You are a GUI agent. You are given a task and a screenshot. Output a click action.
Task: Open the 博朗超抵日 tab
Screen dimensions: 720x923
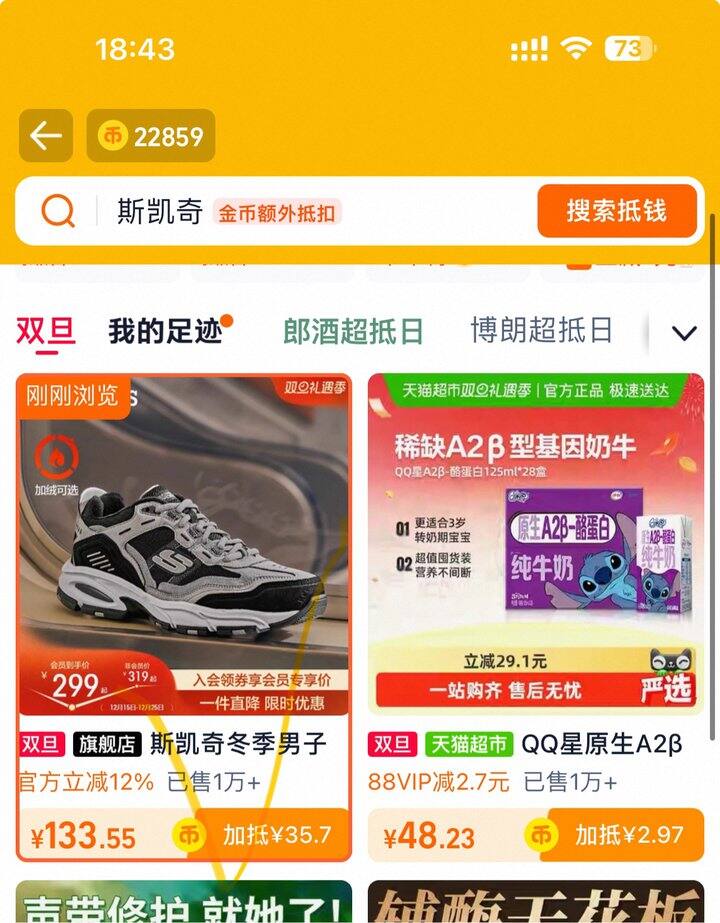coord(541,331)
